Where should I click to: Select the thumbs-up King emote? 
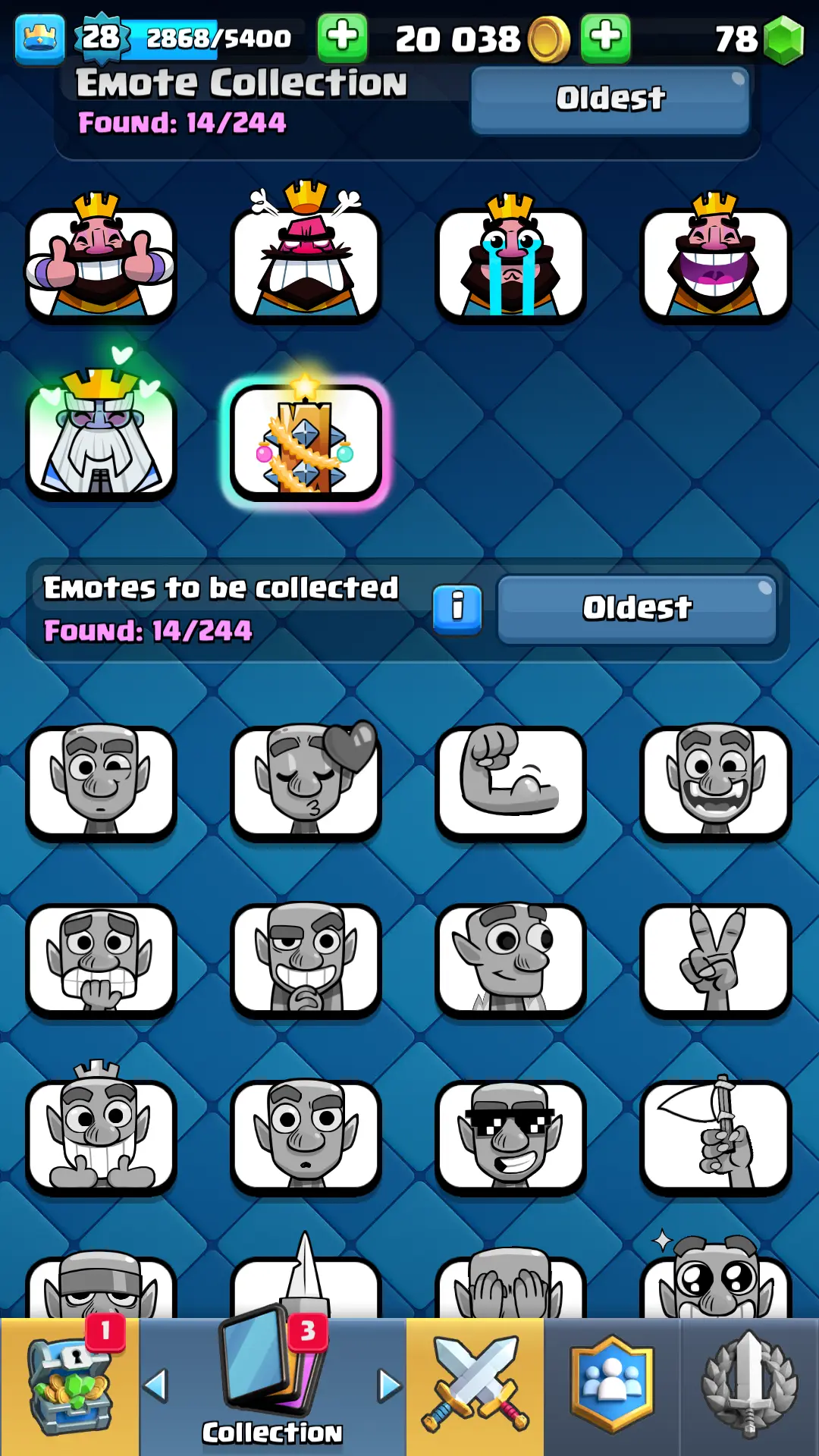(101, 263)
